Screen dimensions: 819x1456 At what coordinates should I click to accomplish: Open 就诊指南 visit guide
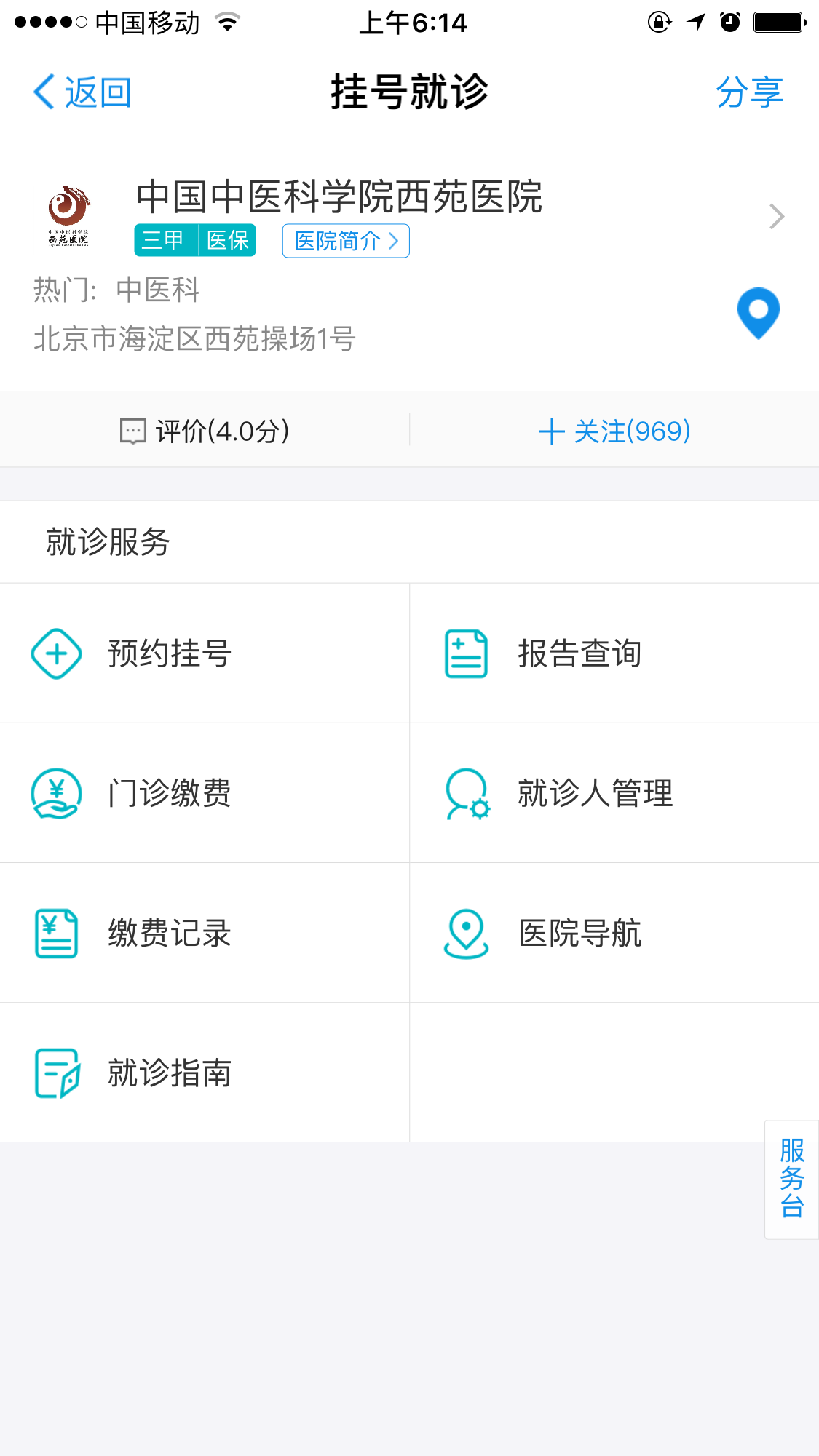[204, 1073]
